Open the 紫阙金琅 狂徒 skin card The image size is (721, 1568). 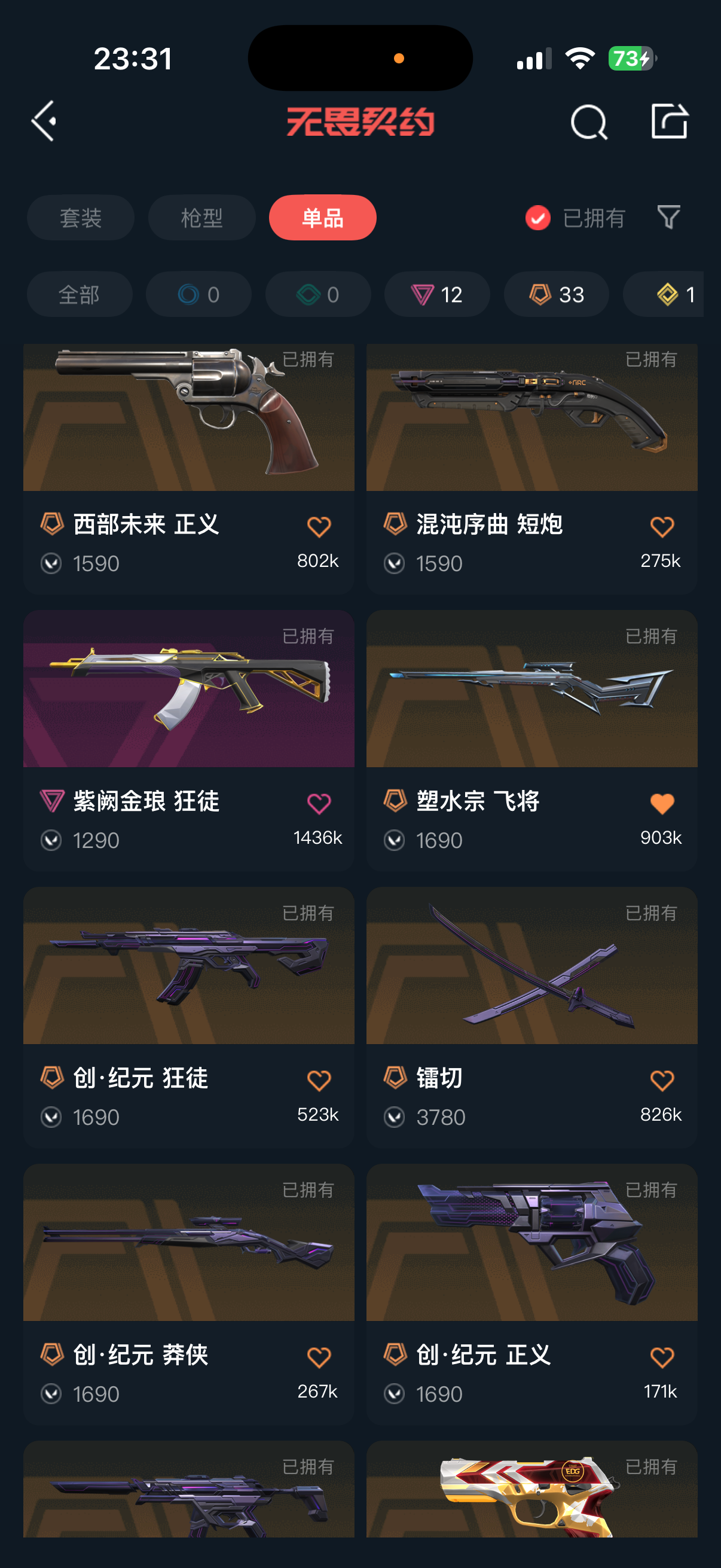click(188, 694)
